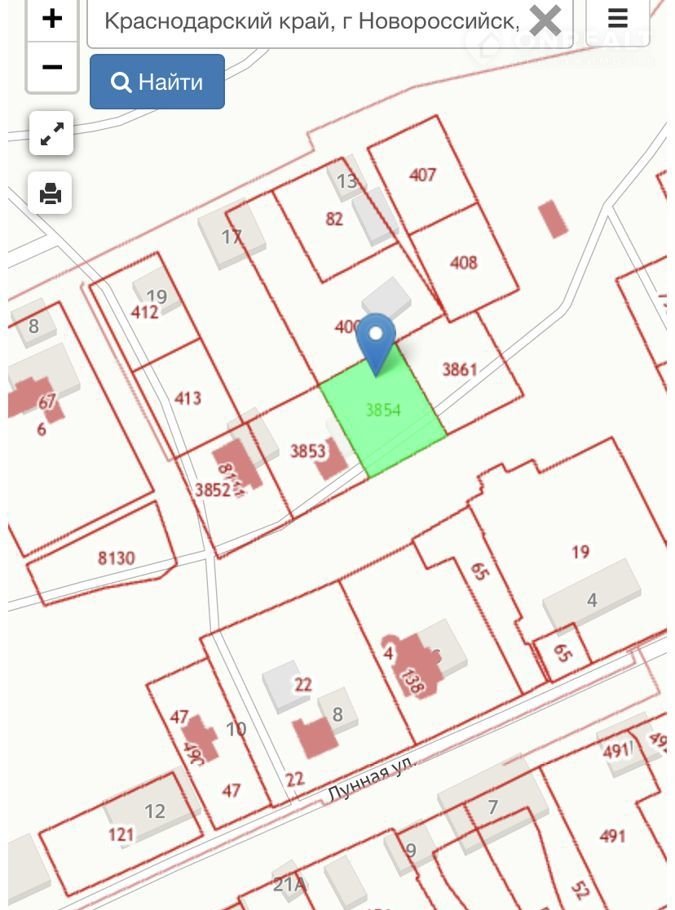
Task: Zoom in on the map
Action: tap(51, 20)
